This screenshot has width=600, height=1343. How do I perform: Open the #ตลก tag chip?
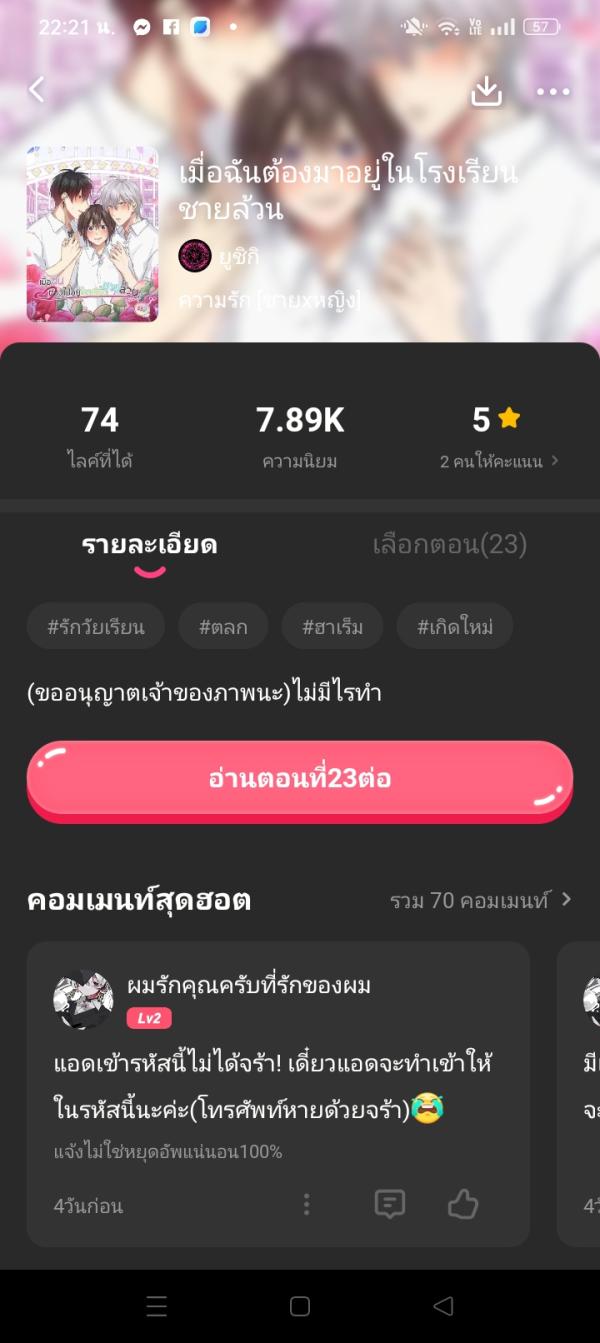click(223, 627)
